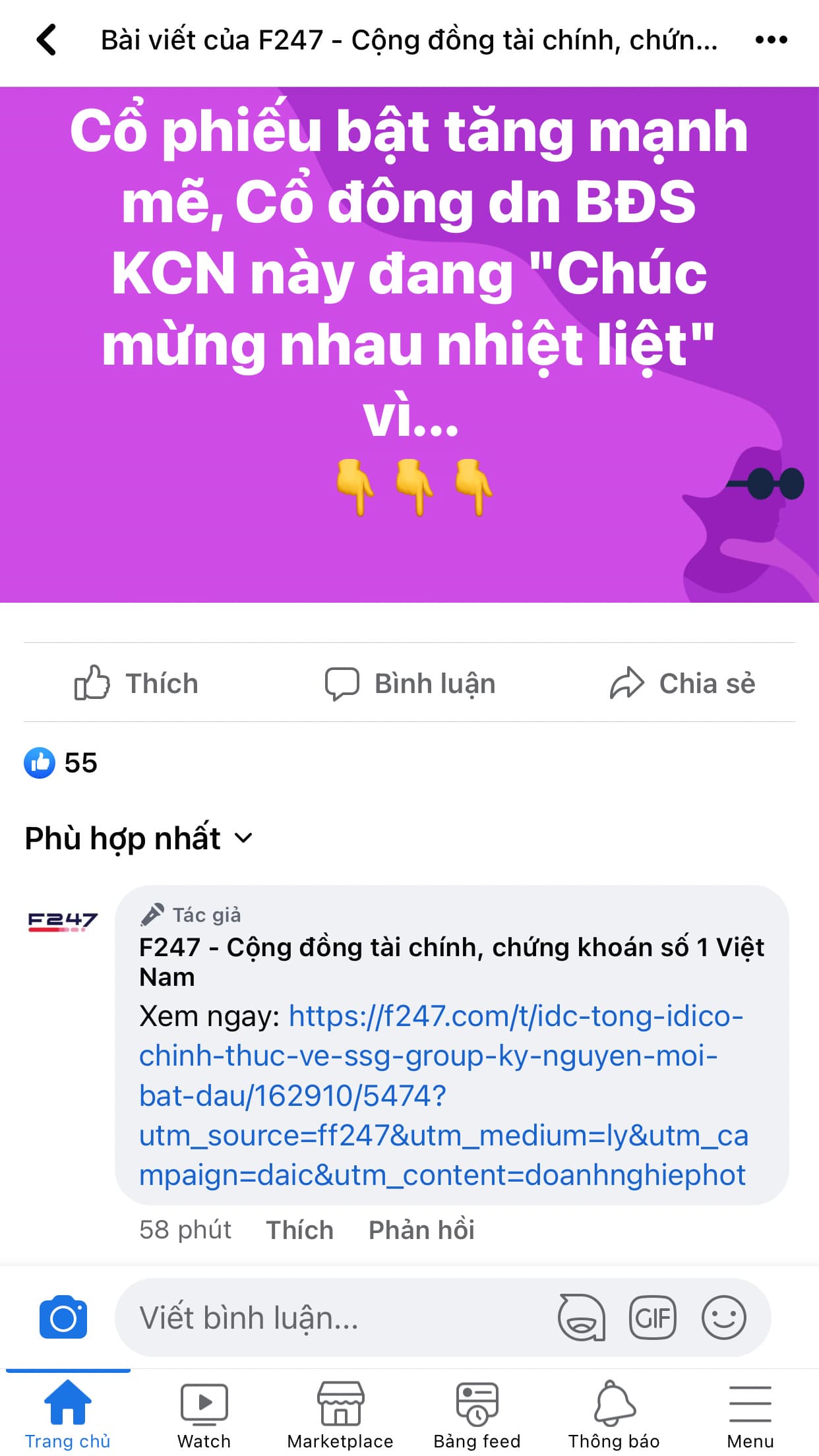Viewport: 819px width, 1456px height.
Task: Expand the Phù hợp nhất sort dropdown
Action: (x=138, y=838)
